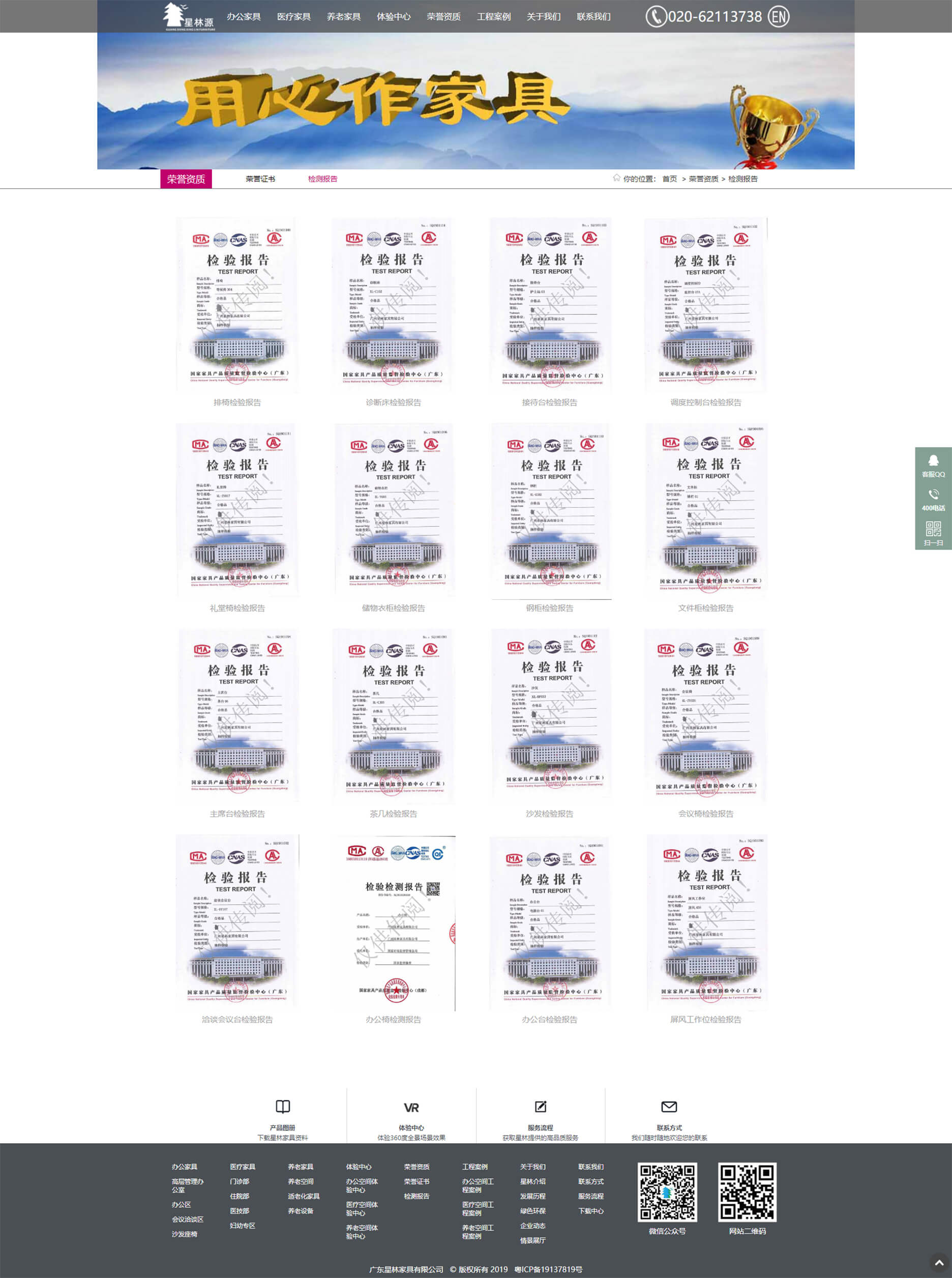Screen dimensions: 952x1278
Task: Click the phone receiver icon beside the hotline
Action: (x=657, y=17)
